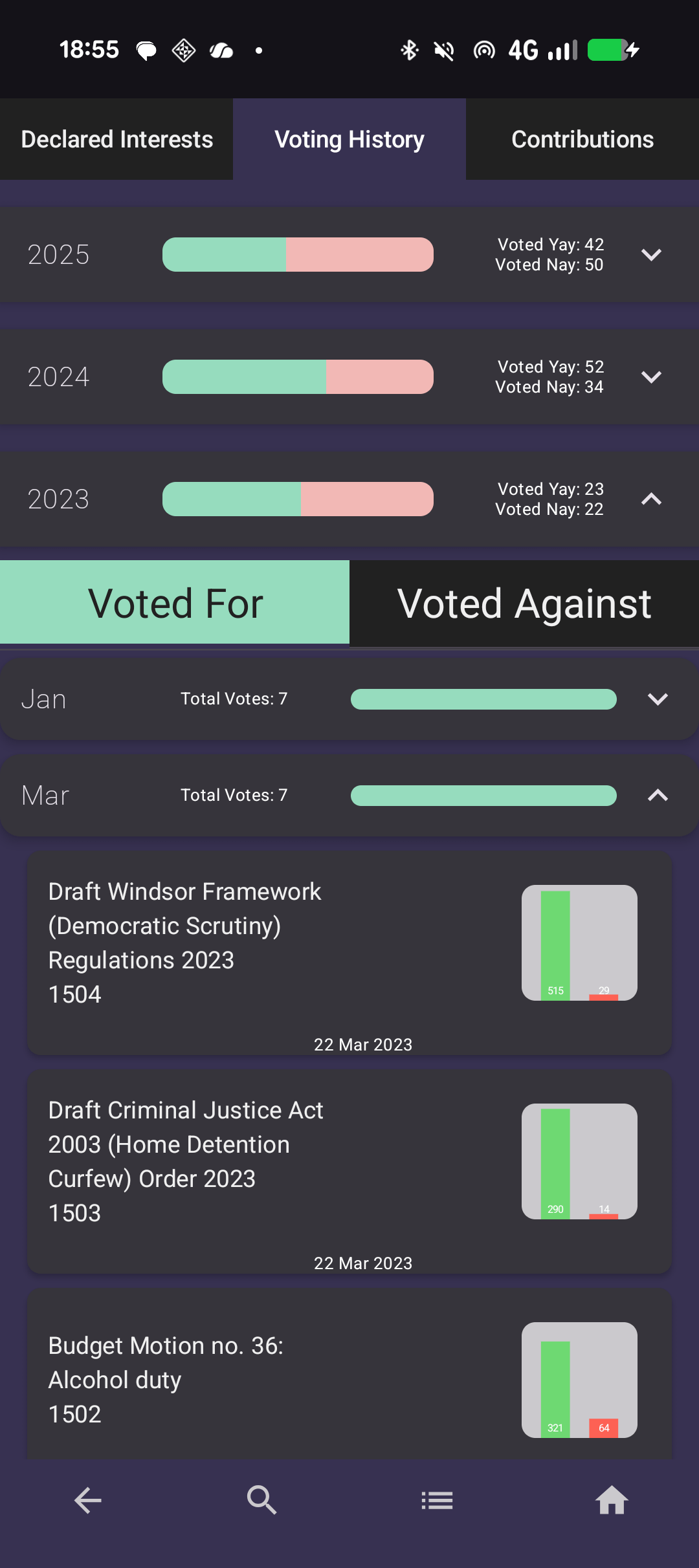Switch to the Declared Interests tab

click(116, 139)
